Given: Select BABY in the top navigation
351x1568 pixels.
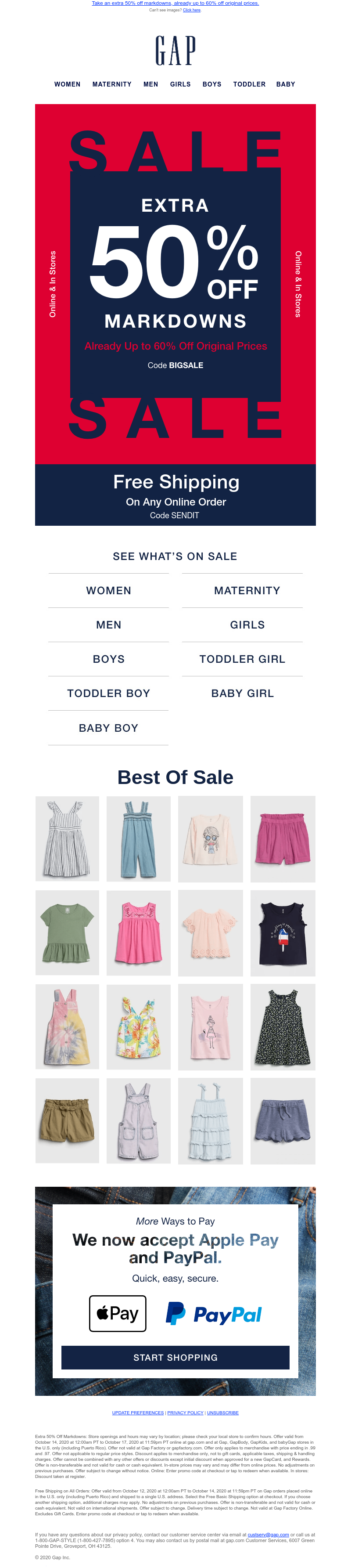Looking at the screenshot, I should [285, 84].
